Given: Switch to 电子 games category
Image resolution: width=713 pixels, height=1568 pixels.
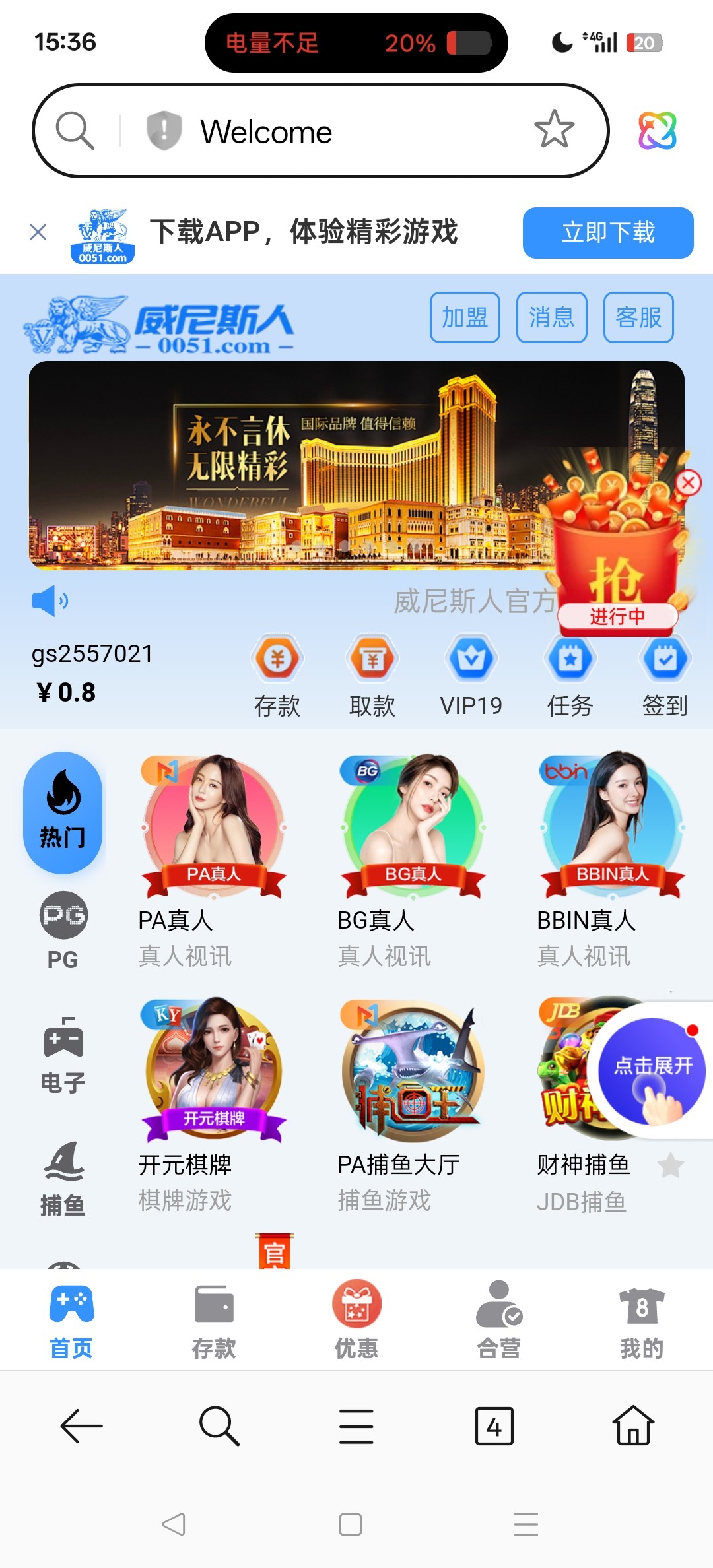Looking at the screenshot, I should [63, 1054].
